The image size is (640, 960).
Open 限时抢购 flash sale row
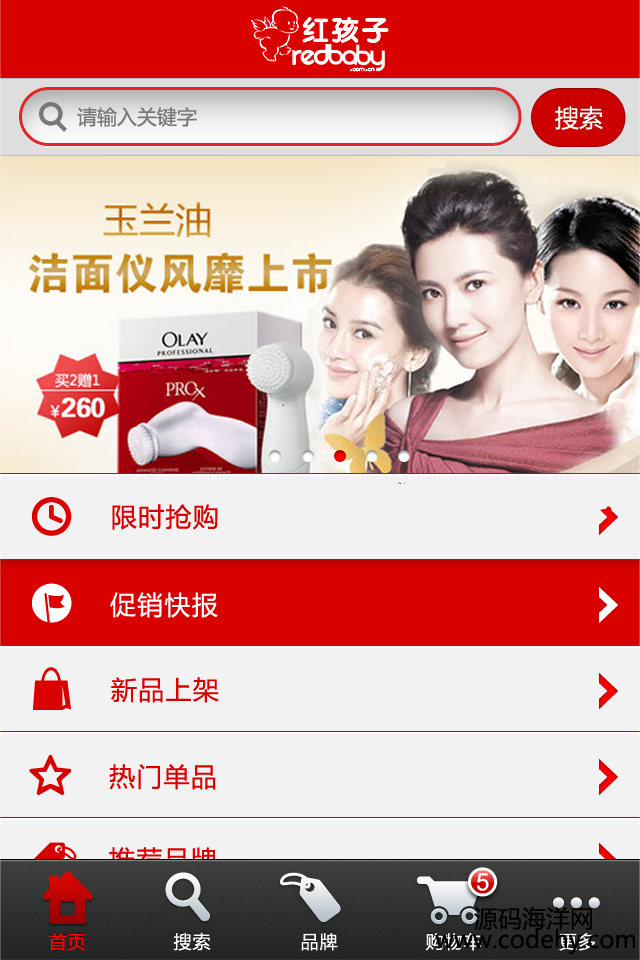(320, 517)
